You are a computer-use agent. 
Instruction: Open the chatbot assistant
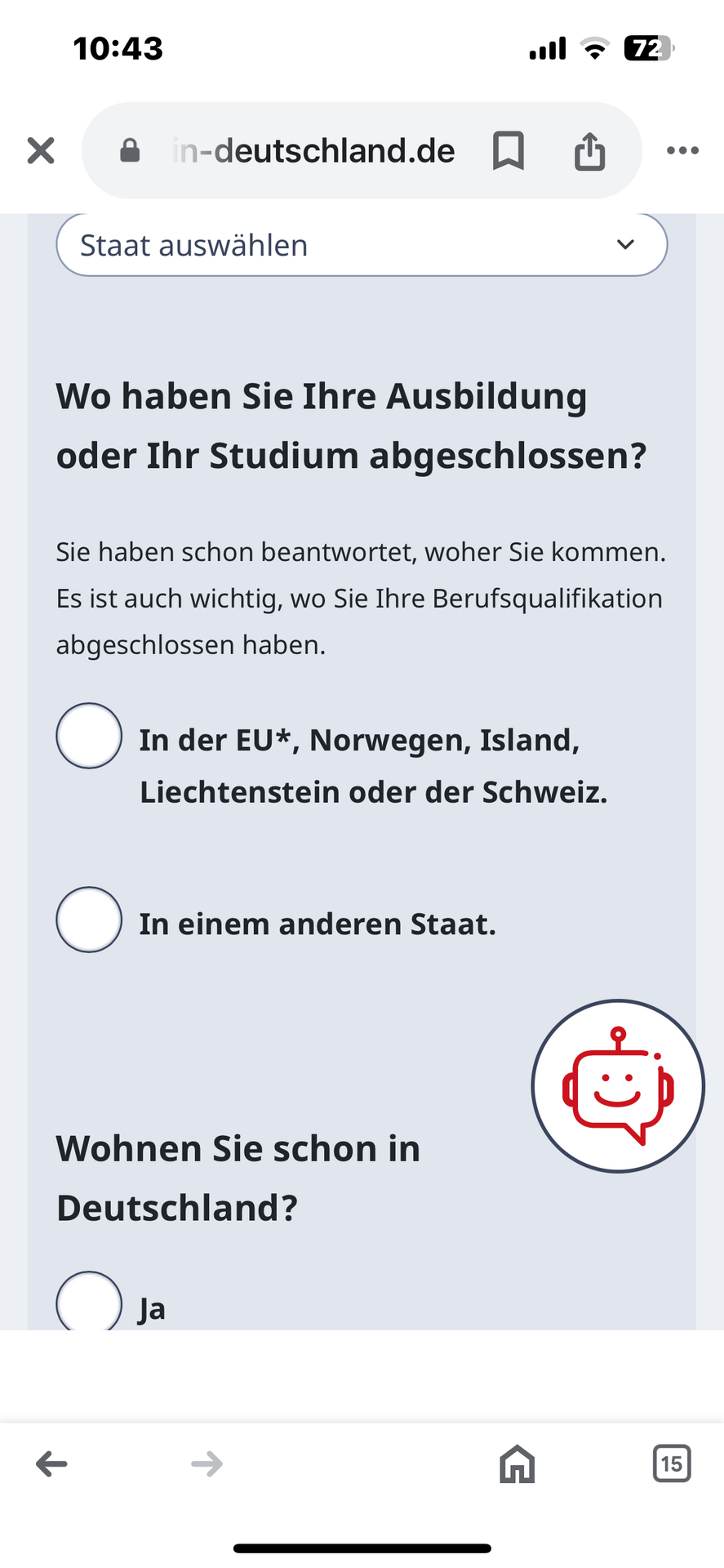[618, 1086]
